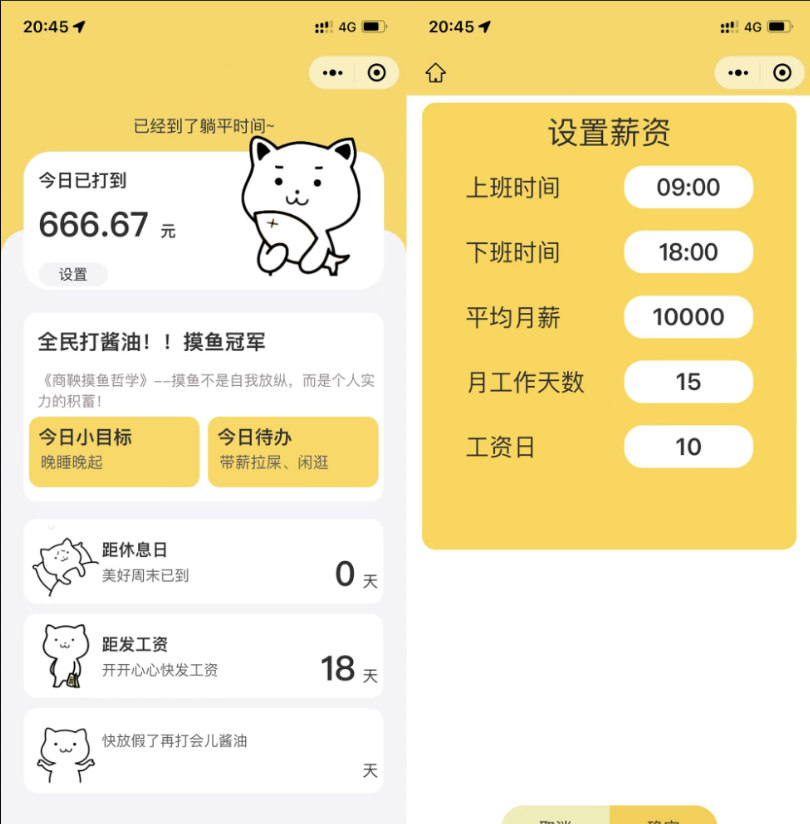This screenshot has height=824, width=810.
Task: Edit the 下班时间 18:00 field
Action: point(688,252)
